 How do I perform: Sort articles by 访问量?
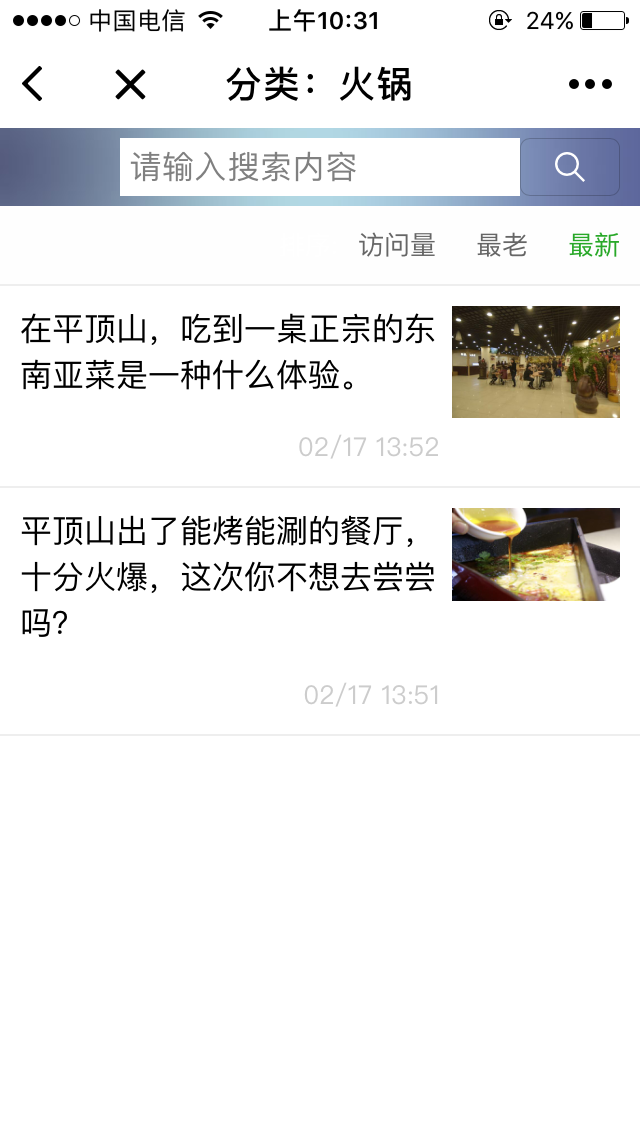pyautogui.click(x=397, y=245)
